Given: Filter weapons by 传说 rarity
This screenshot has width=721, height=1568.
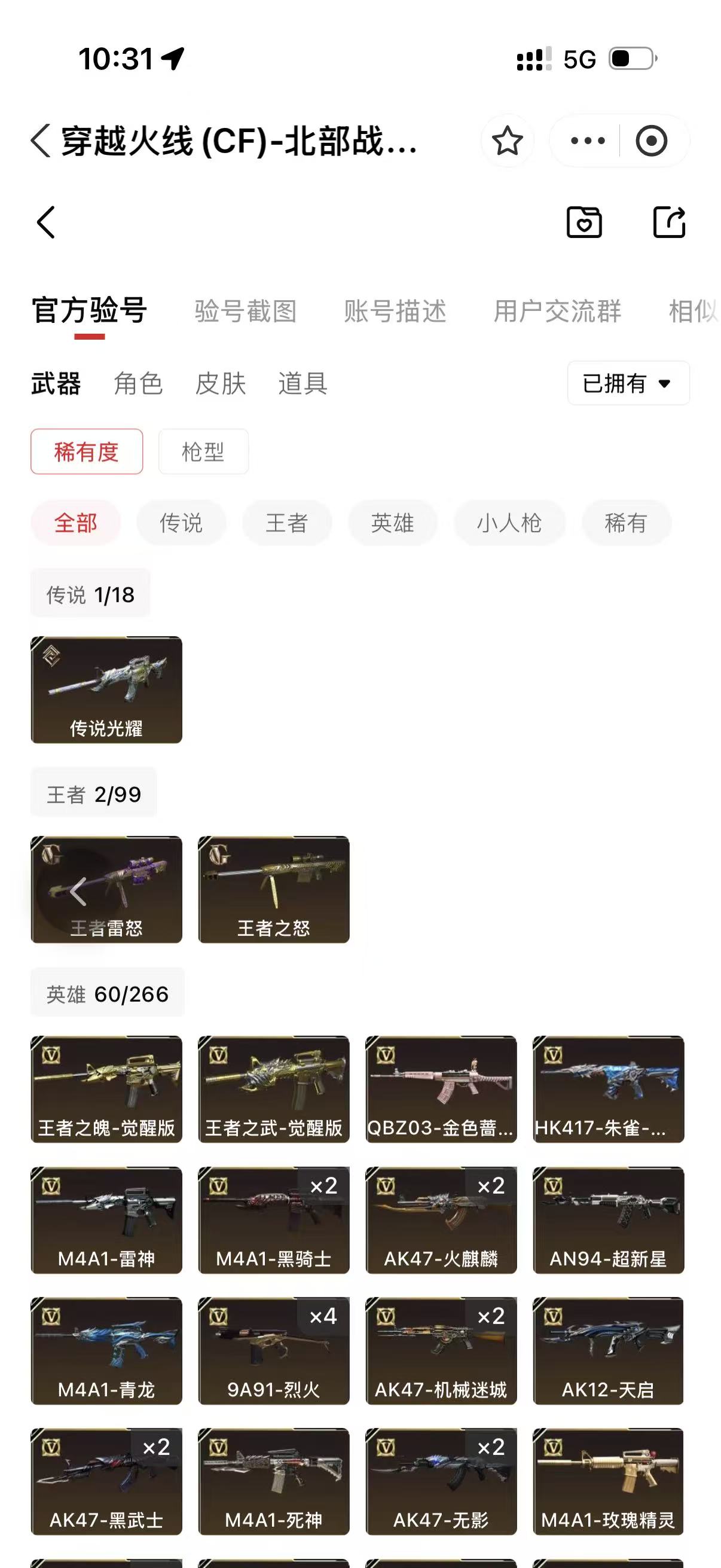Looking at the screenshot, I should [x=181, y=523].
